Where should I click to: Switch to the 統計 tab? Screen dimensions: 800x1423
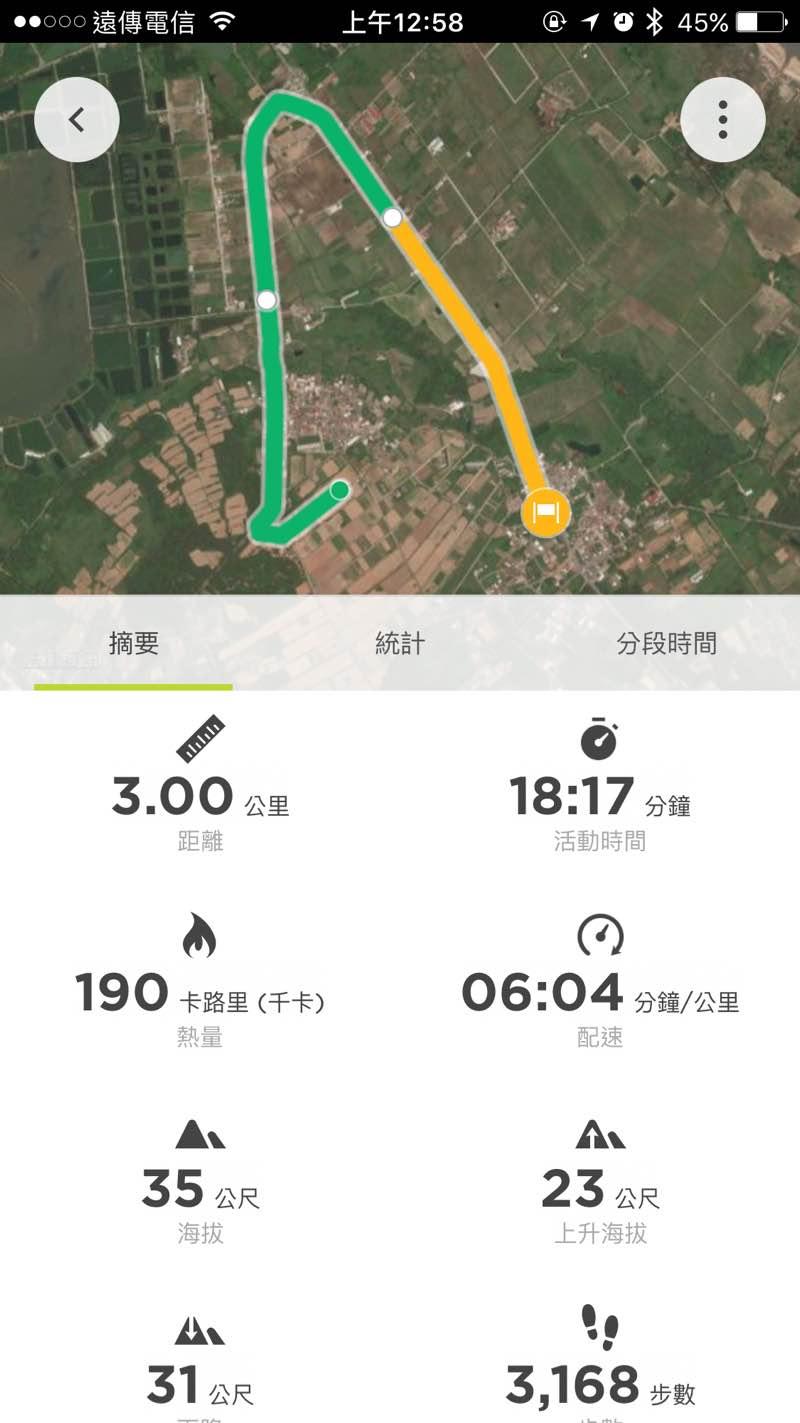(x=400, y=644)
